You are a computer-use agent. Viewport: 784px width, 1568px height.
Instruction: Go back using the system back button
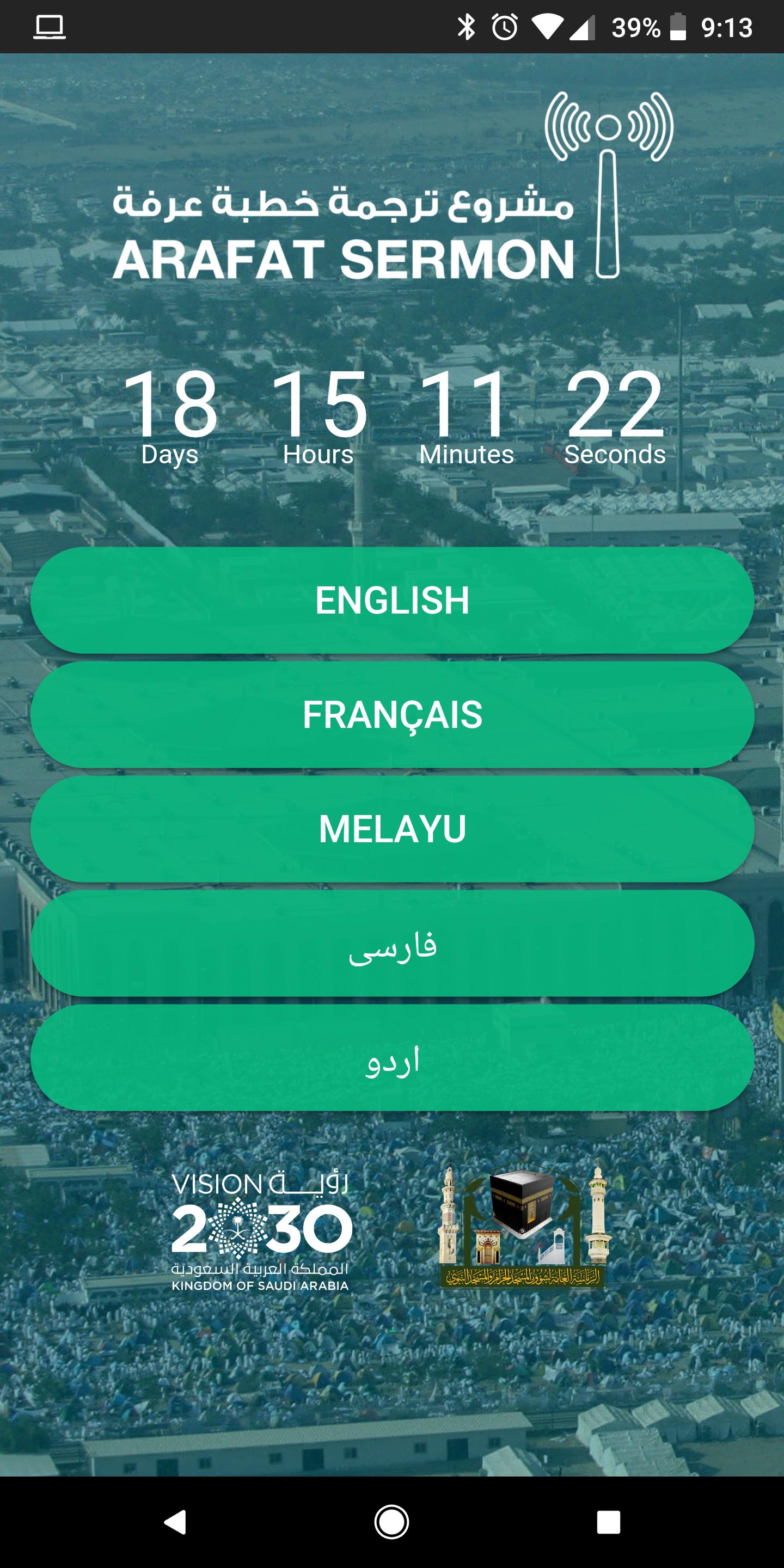pos(175,1522)
